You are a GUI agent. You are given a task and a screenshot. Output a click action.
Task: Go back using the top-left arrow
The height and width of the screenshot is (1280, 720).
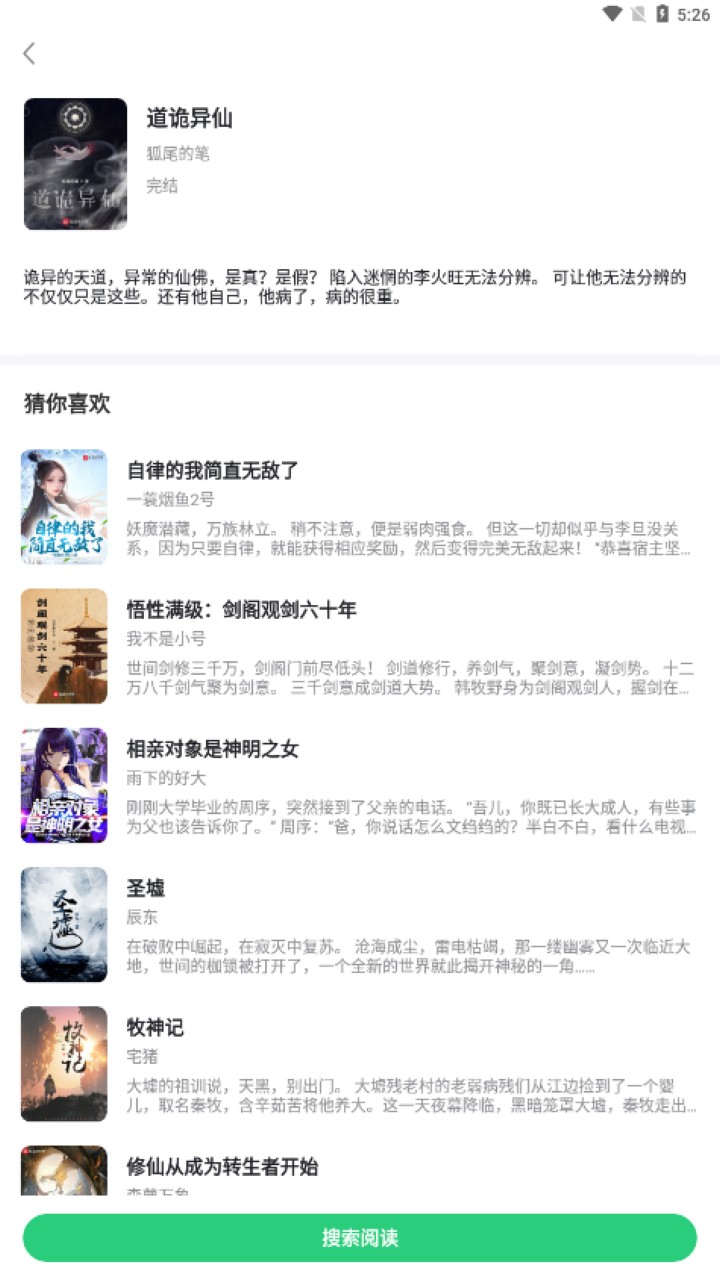[x=30, y=54]
